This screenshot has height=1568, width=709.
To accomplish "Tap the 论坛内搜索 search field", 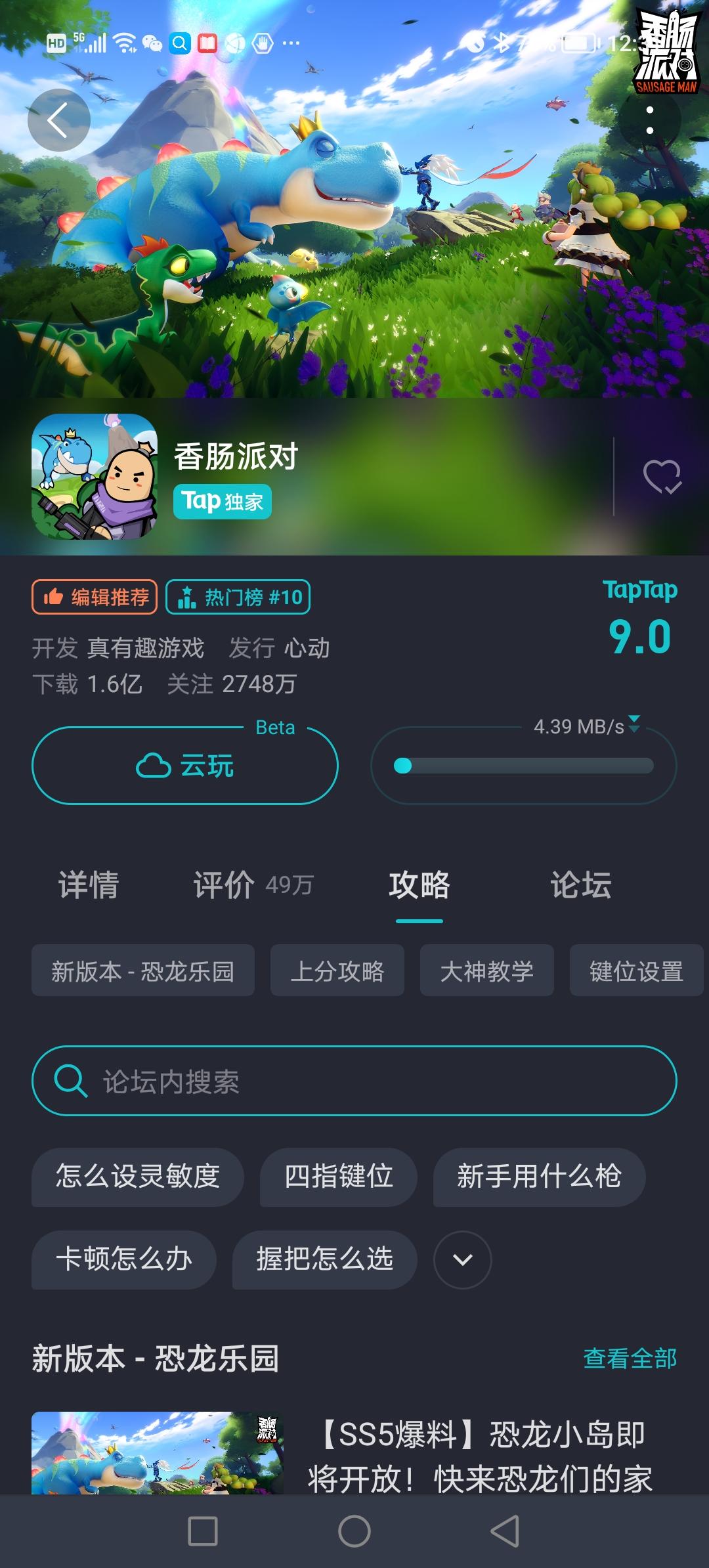I will pos(354,1081).
